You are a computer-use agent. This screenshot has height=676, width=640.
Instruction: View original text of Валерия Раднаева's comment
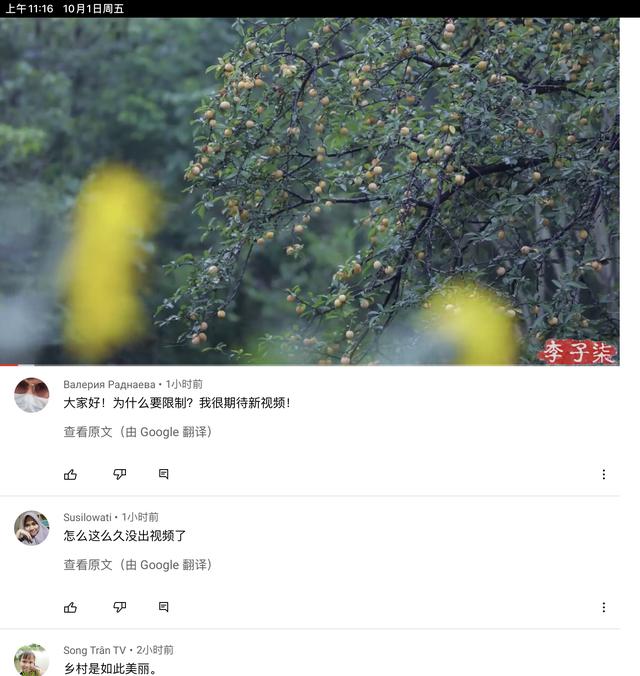138,432
